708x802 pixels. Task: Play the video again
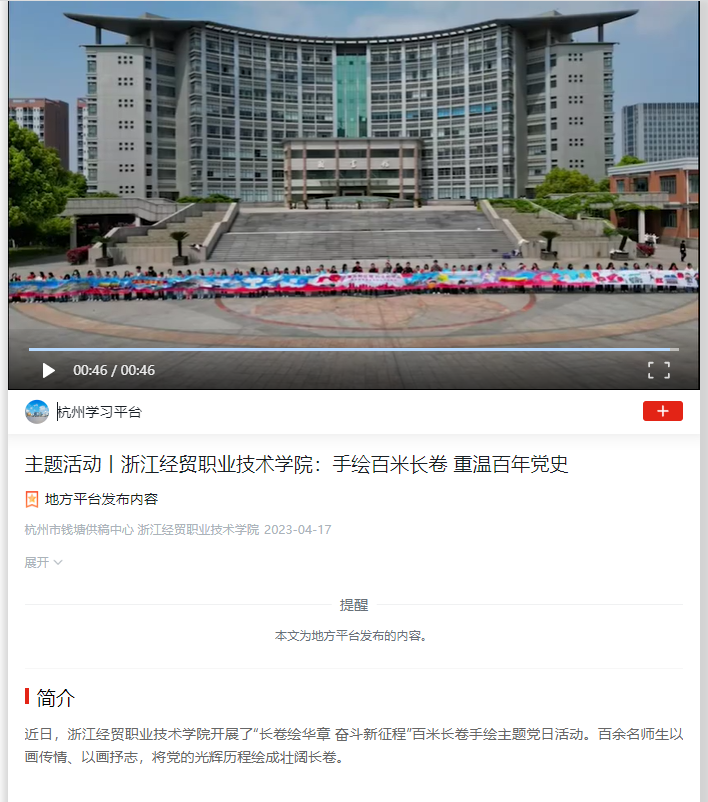48,370
